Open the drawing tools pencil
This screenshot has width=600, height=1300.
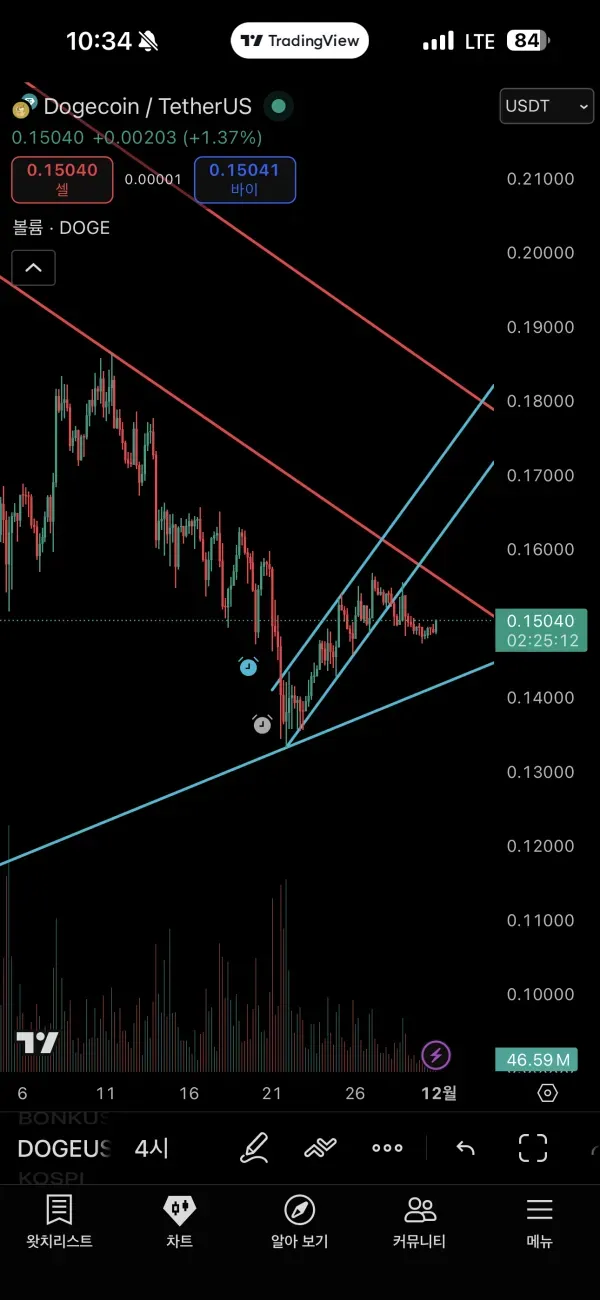click(256, 1148)
